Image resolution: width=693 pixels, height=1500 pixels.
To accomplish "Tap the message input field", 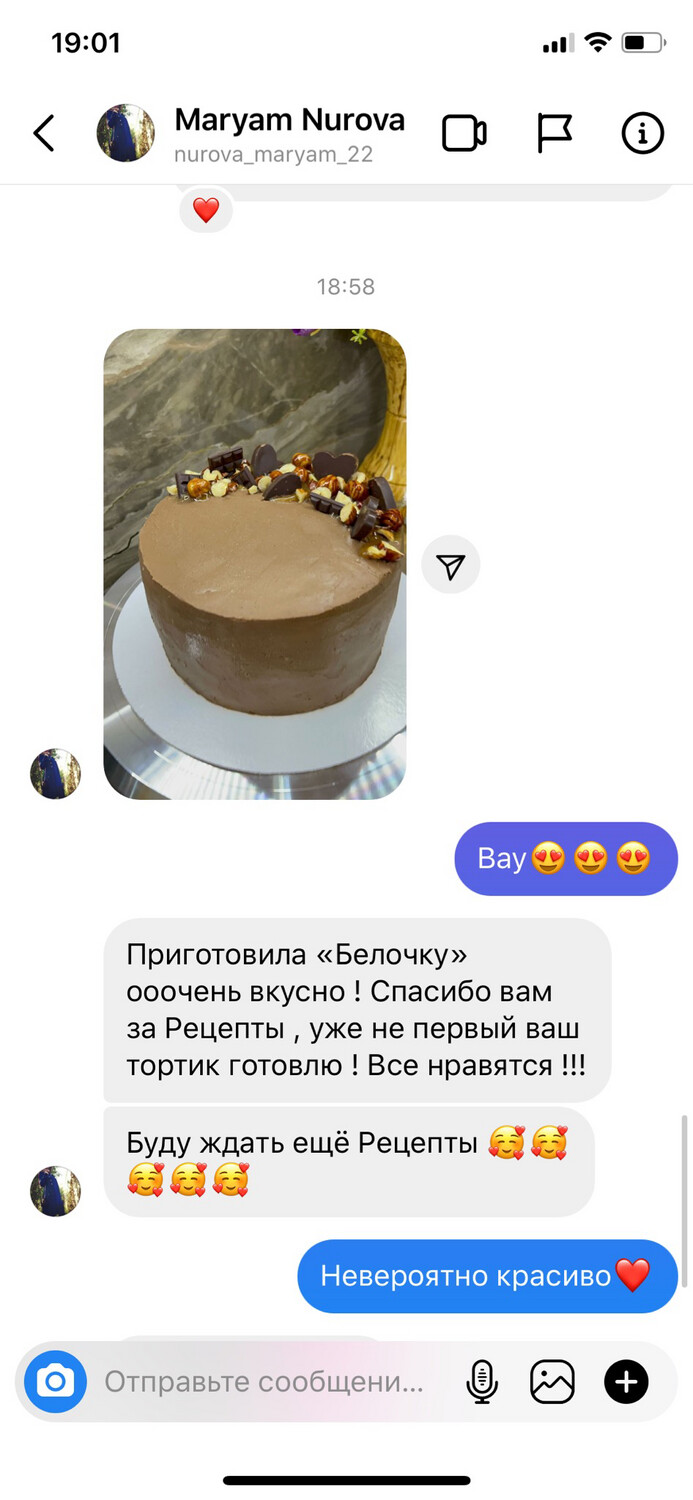I will click(265, 1382).
